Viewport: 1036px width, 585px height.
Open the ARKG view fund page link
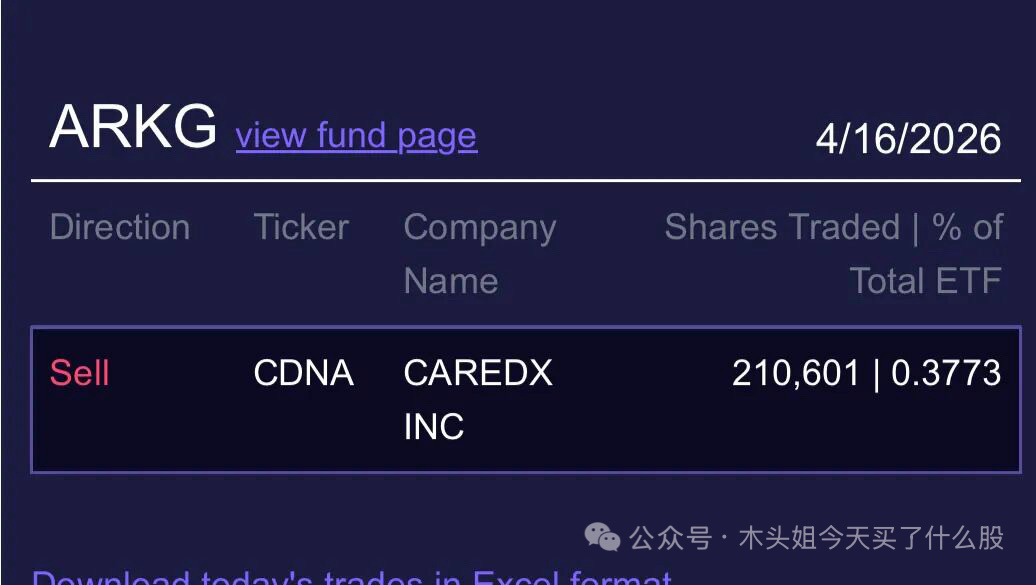[356, 135]
